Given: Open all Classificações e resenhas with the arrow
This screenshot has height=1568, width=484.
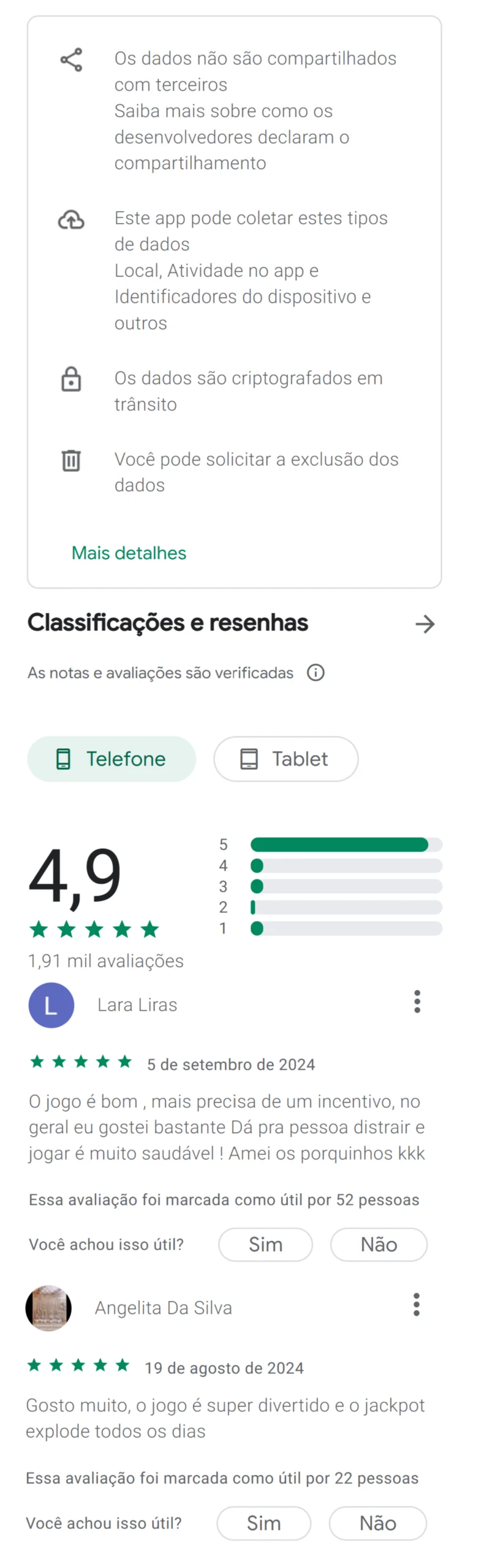Looking at the screenshot, I should pyautogui.click(x=425, y=624).
